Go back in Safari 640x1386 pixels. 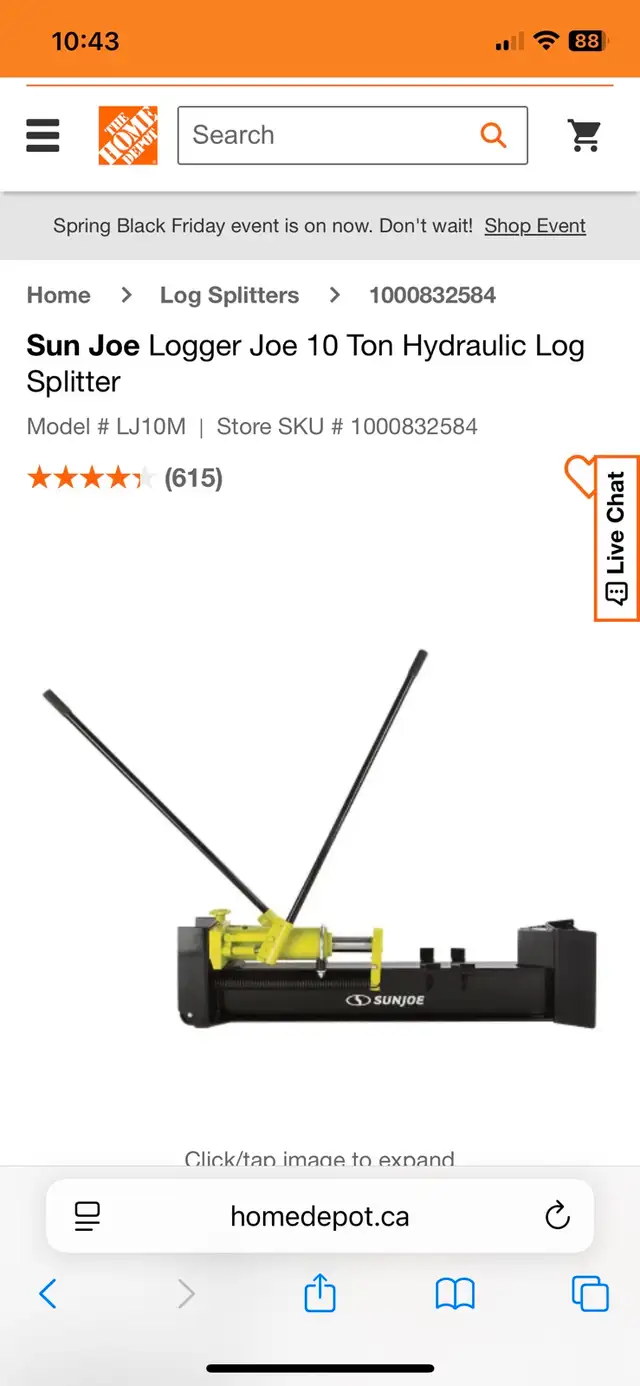(x=48, y=1294)
